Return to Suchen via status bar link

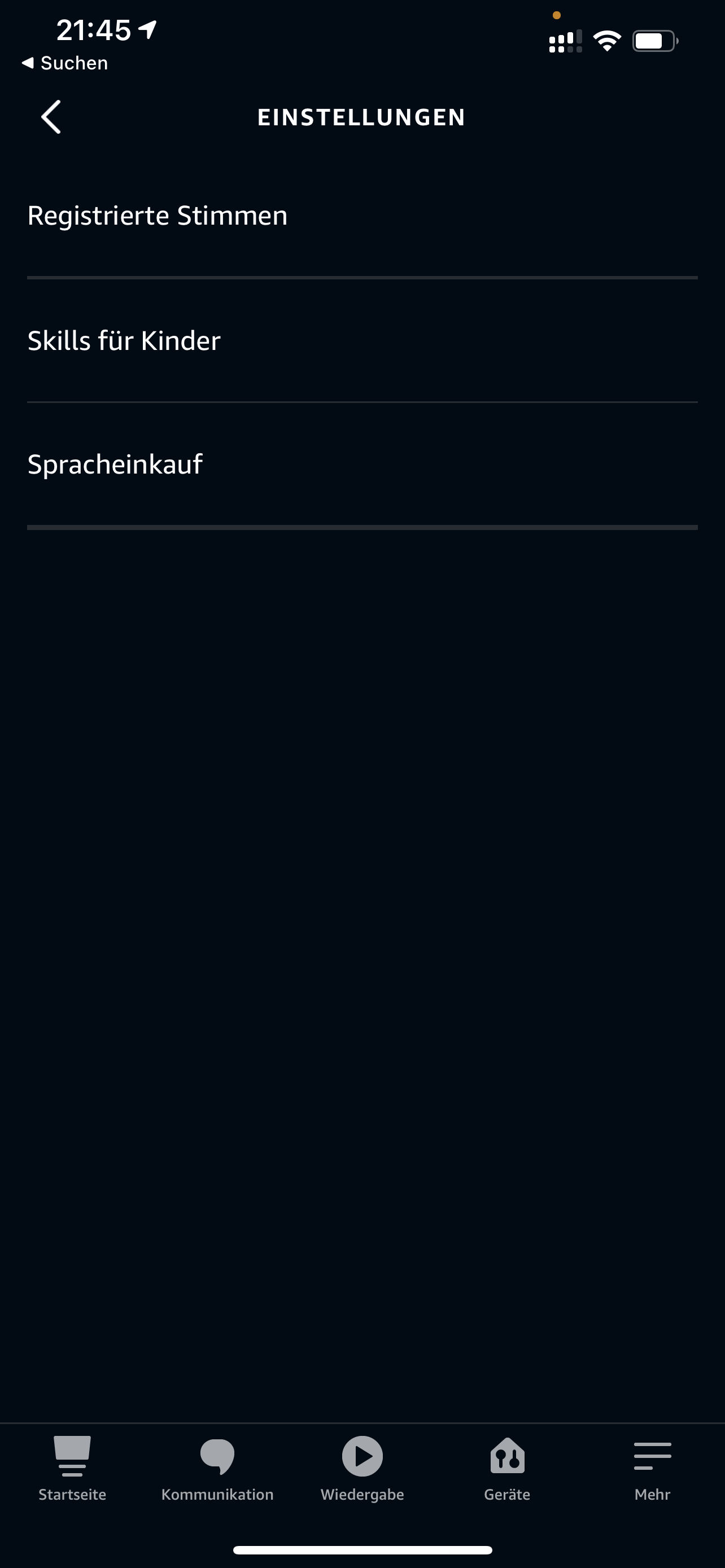[65, 63]
